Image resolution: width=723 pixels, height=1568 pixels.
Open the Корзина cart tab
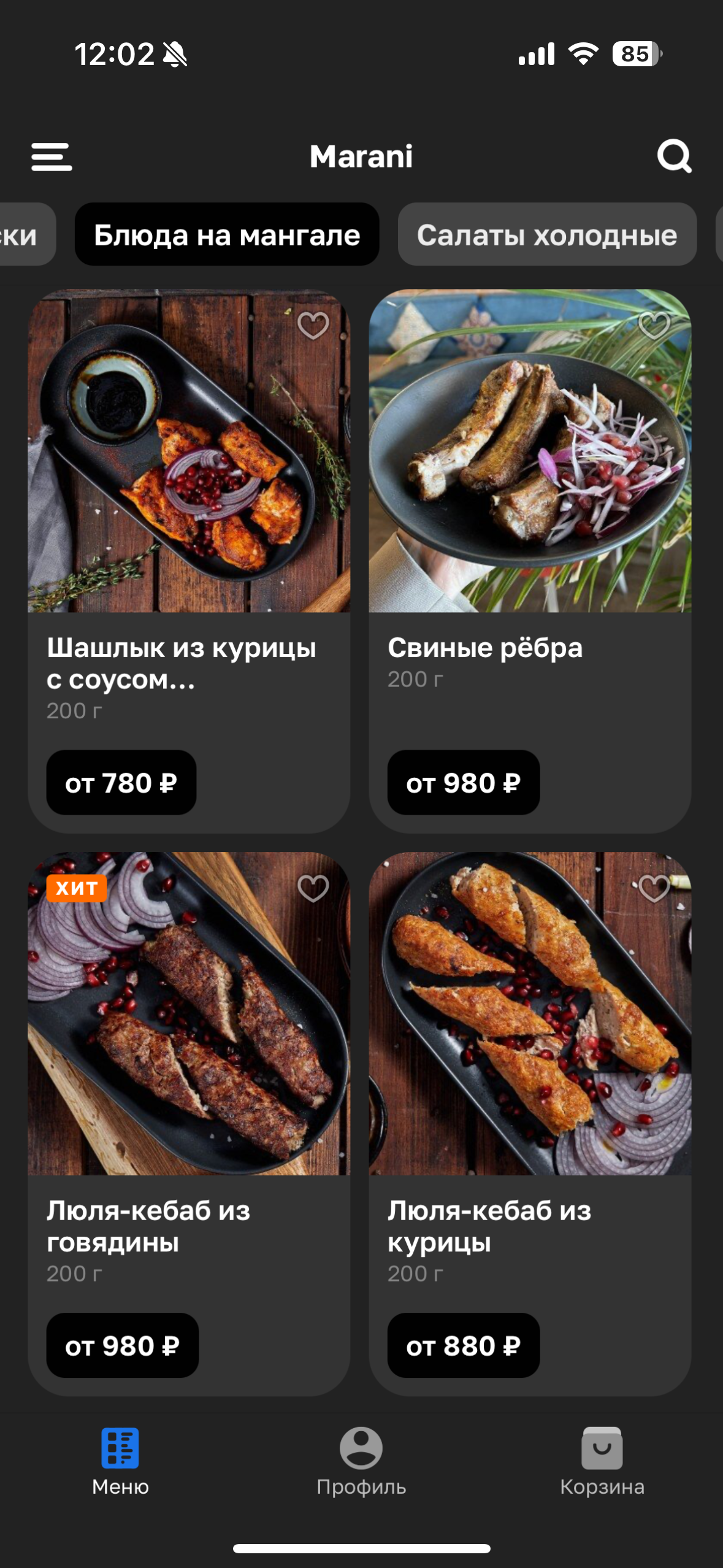pos(602,1460)
